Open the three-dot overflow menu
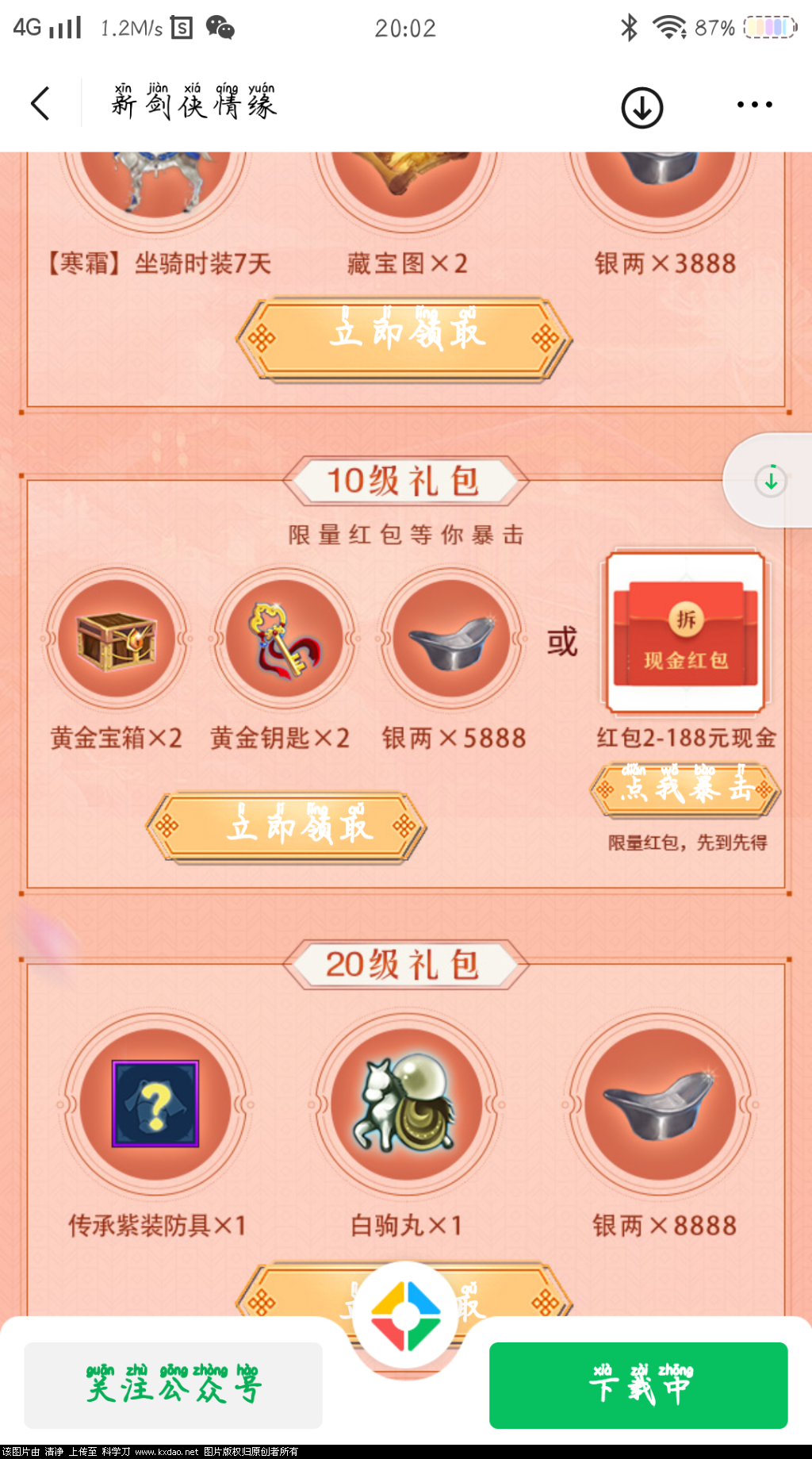Image resolution: width=812 pixels, height=1459 pixels. pyautogui.click(x=754, y=105)
